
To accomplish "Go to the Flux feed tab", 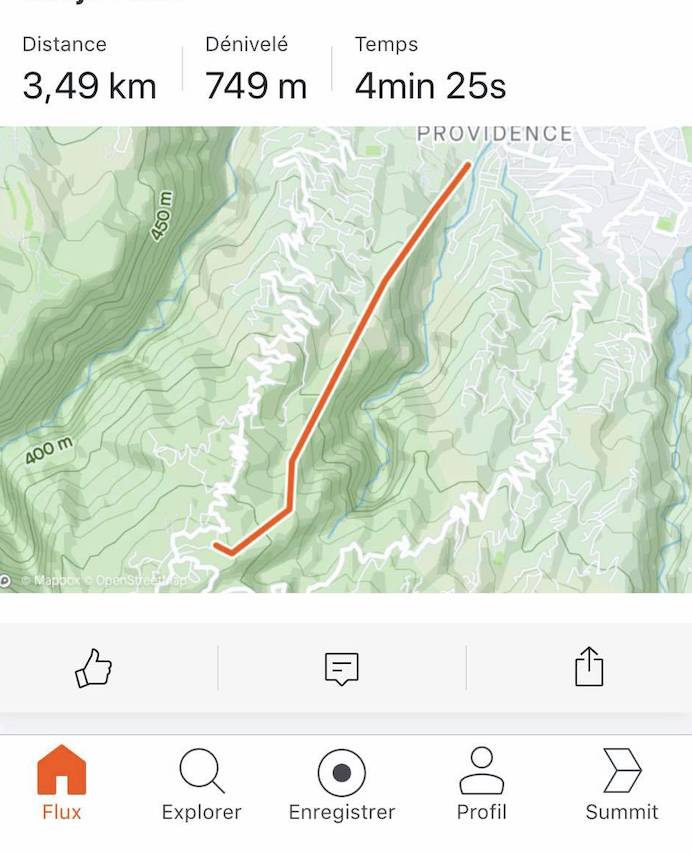I will [x=62, y=783].
